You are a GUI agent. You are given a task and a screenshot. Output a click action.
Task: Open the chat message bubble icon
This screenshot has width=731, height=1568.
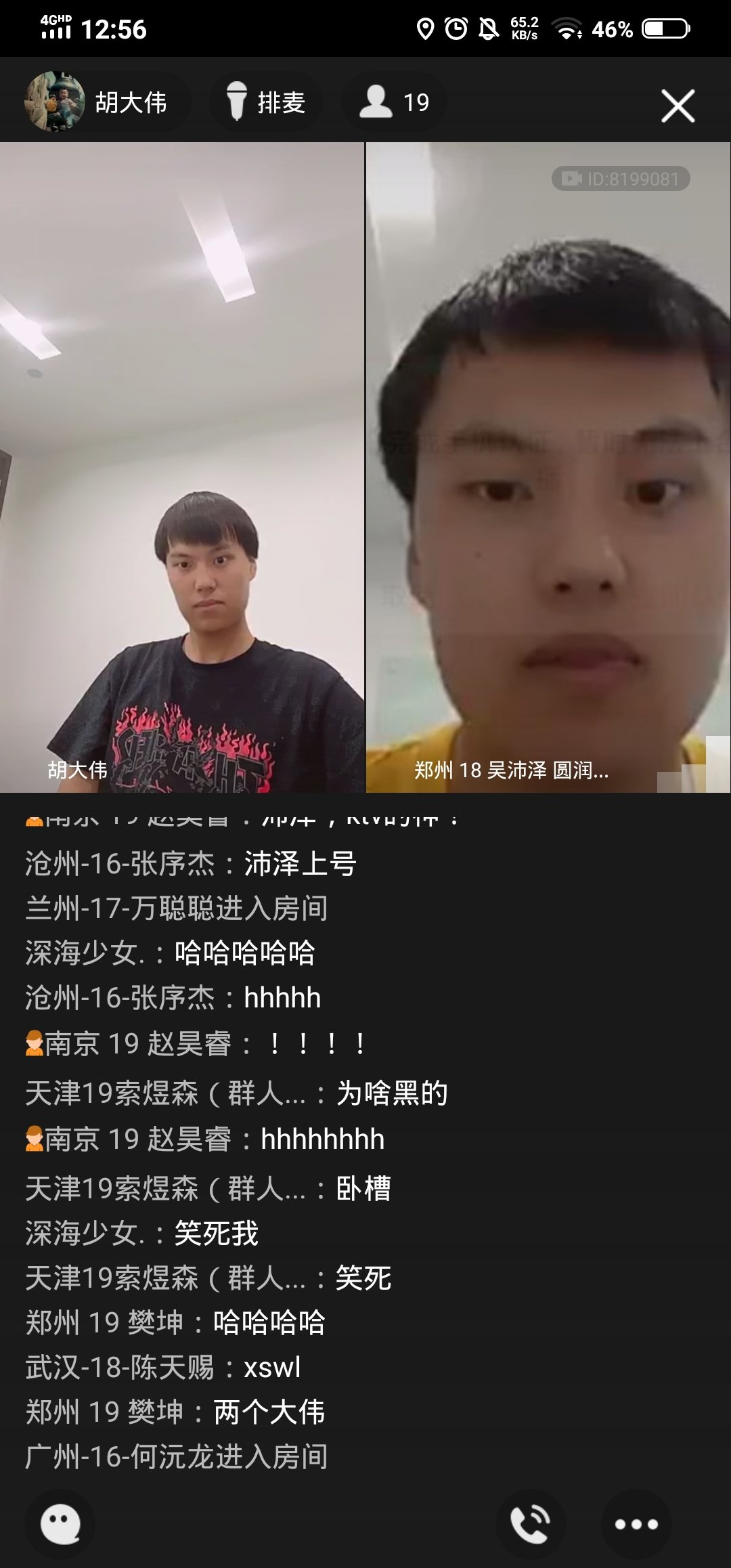pos(60,1525)
